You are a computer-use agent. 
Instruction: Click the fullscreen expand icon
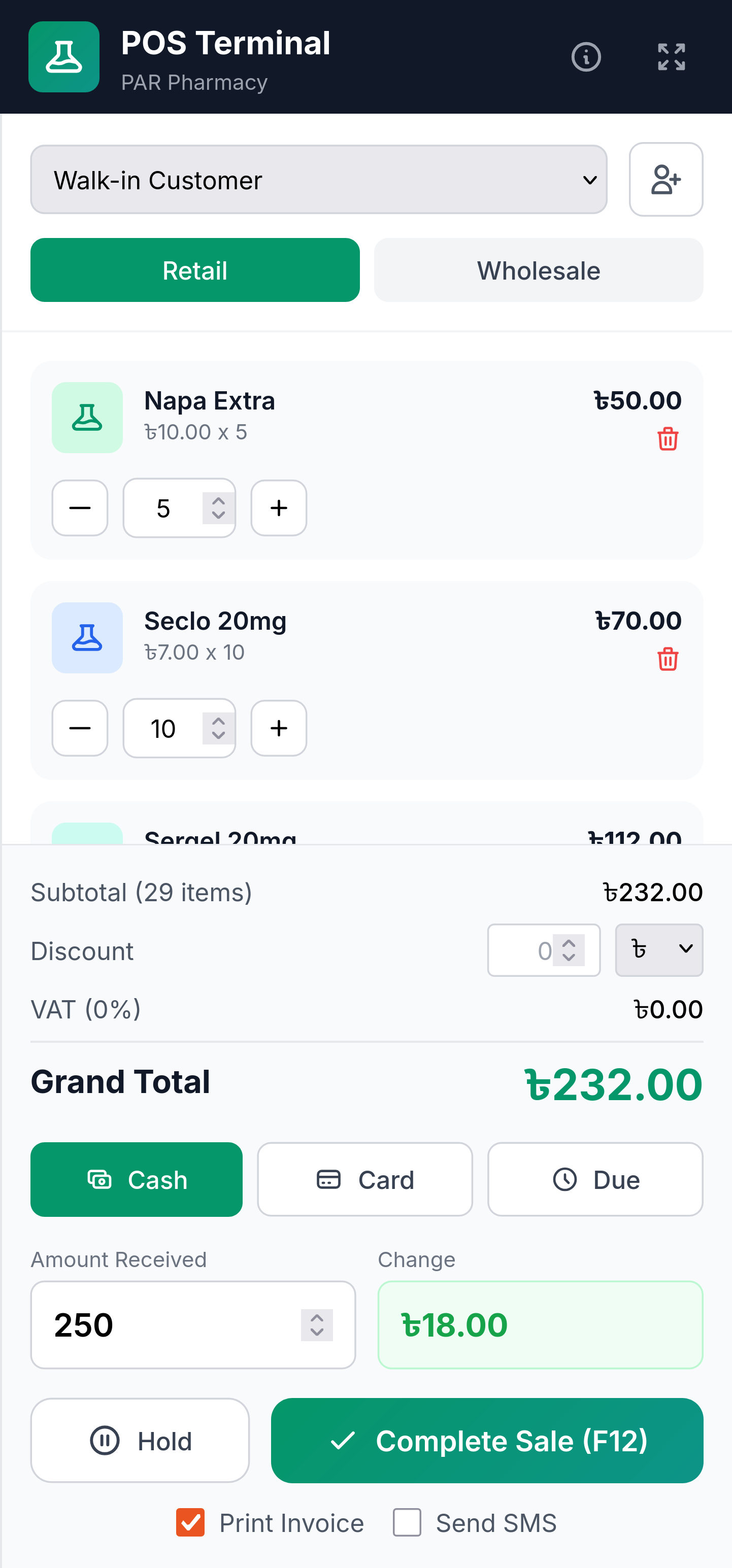point(672,57)
